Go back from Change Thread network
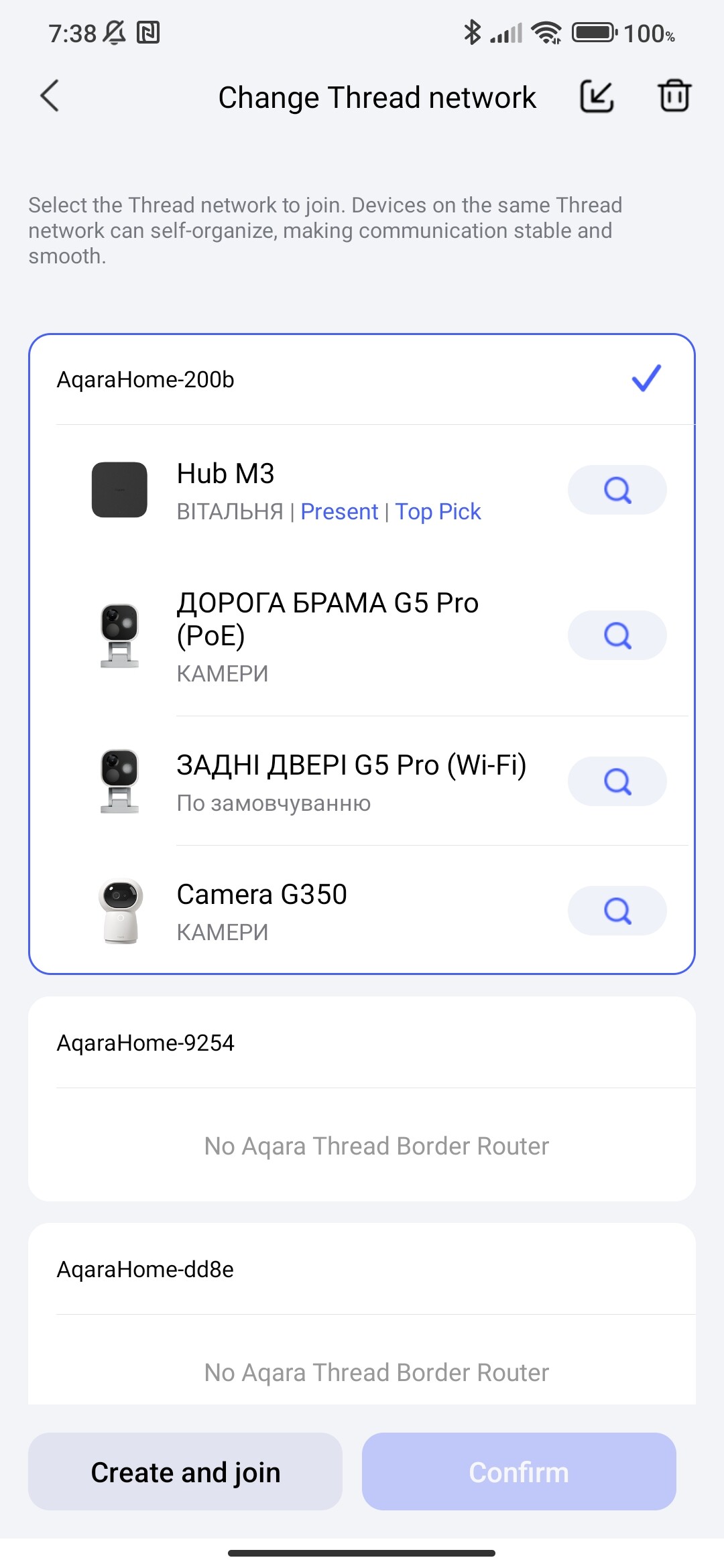 [50, 96]
